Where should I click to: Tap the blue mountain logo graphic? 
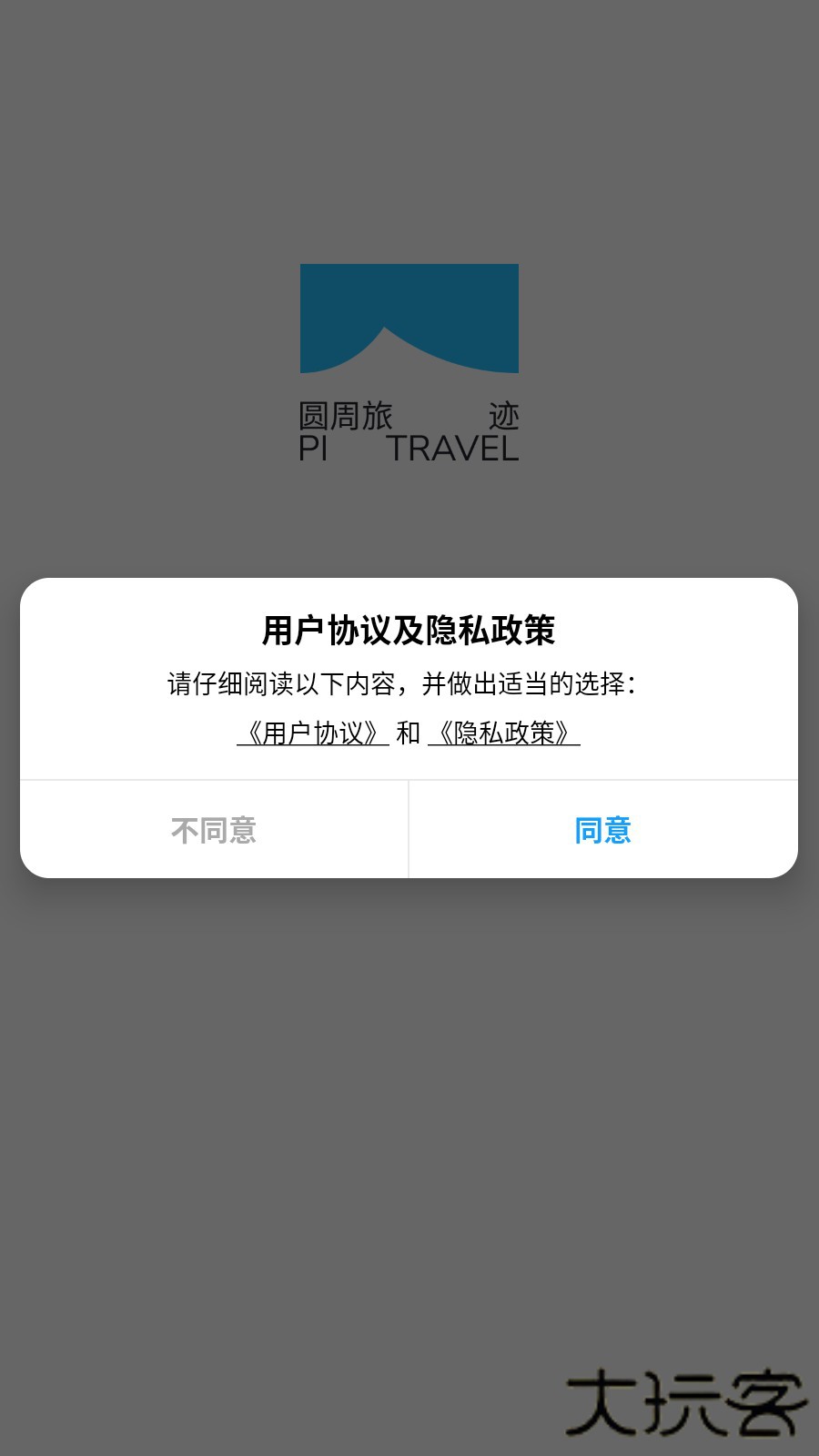coord(409,318)
